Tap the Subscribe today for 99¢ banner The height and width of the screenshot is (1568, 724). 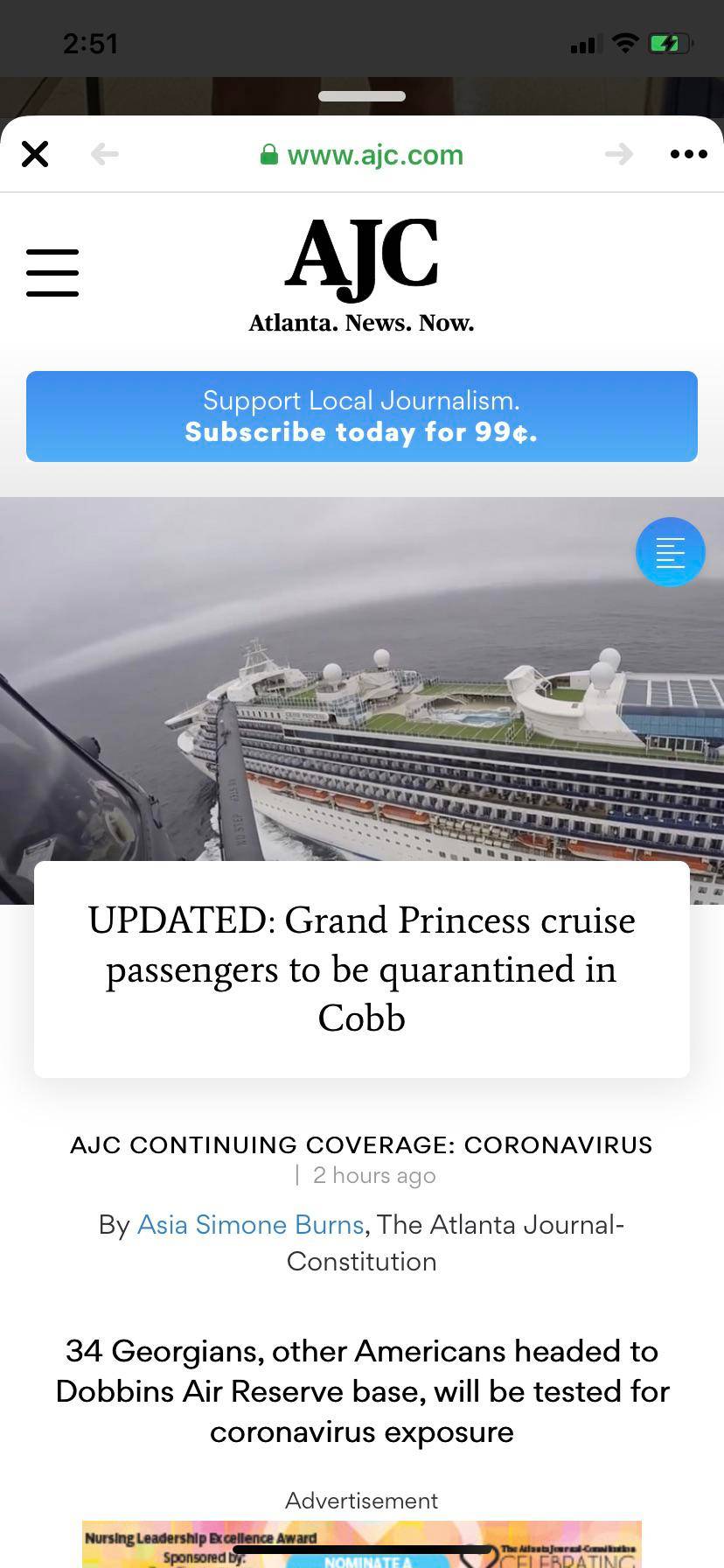pos(362,416)
